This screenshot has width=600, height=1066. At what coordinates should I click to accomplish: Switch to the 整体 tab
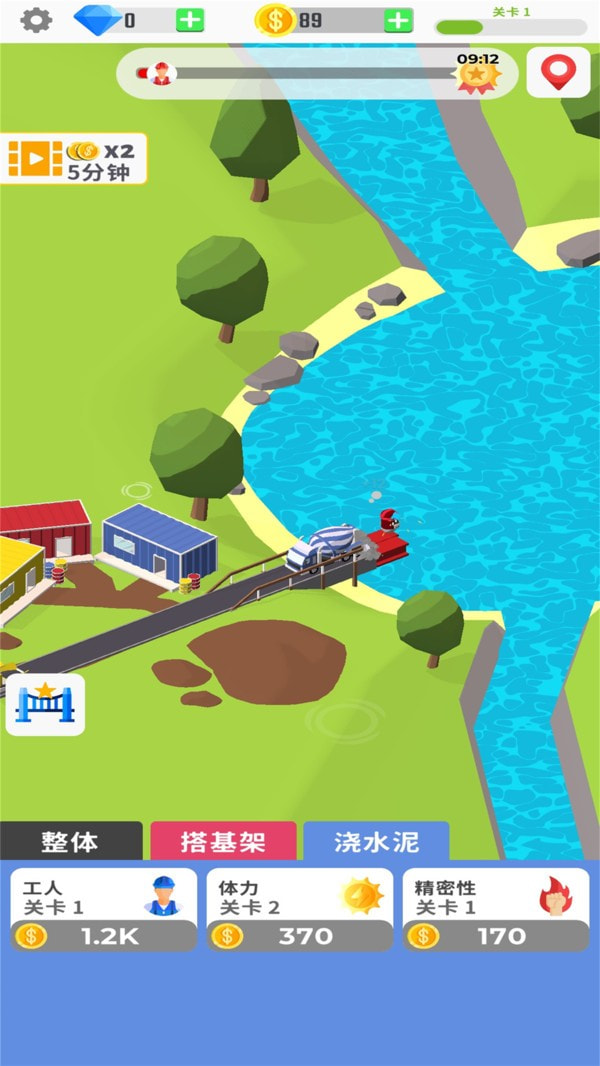click(71, 841)
